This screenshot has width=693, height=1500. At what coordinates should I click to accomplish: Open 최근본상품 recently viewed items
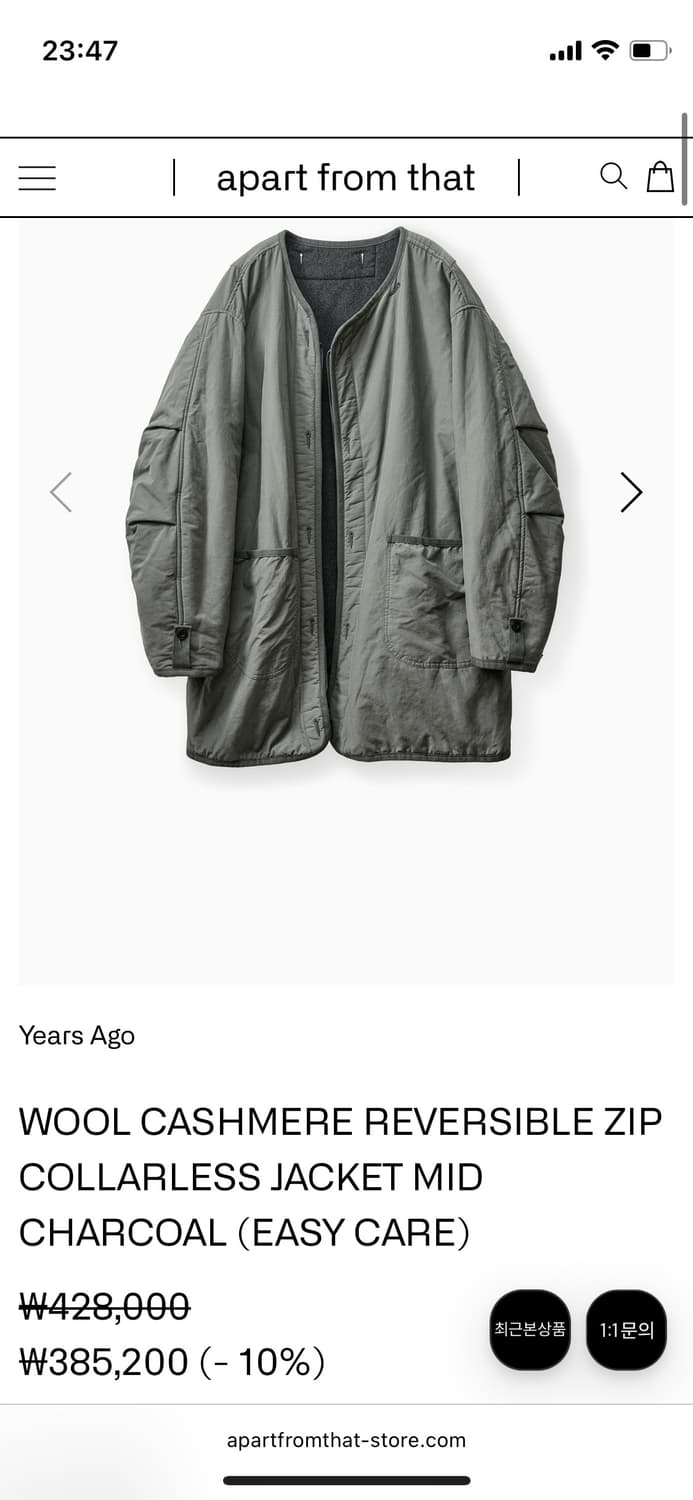click(530, 1329)
